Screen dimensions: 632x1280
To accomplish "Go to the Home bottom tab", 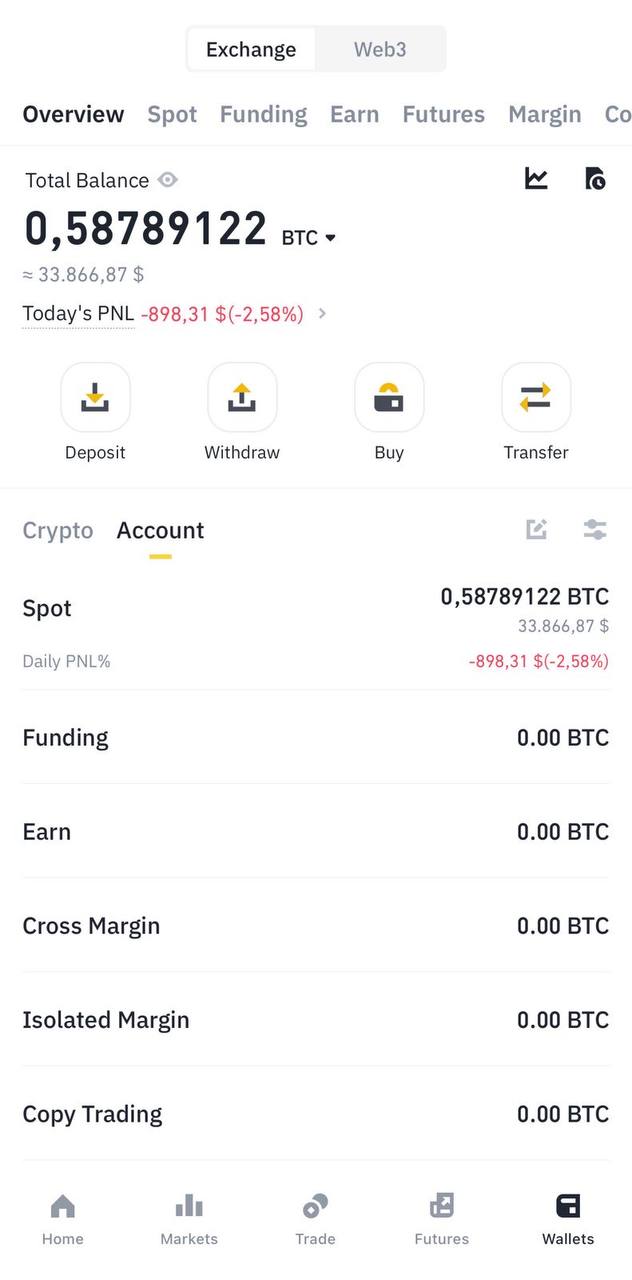I will (63, 1220).
